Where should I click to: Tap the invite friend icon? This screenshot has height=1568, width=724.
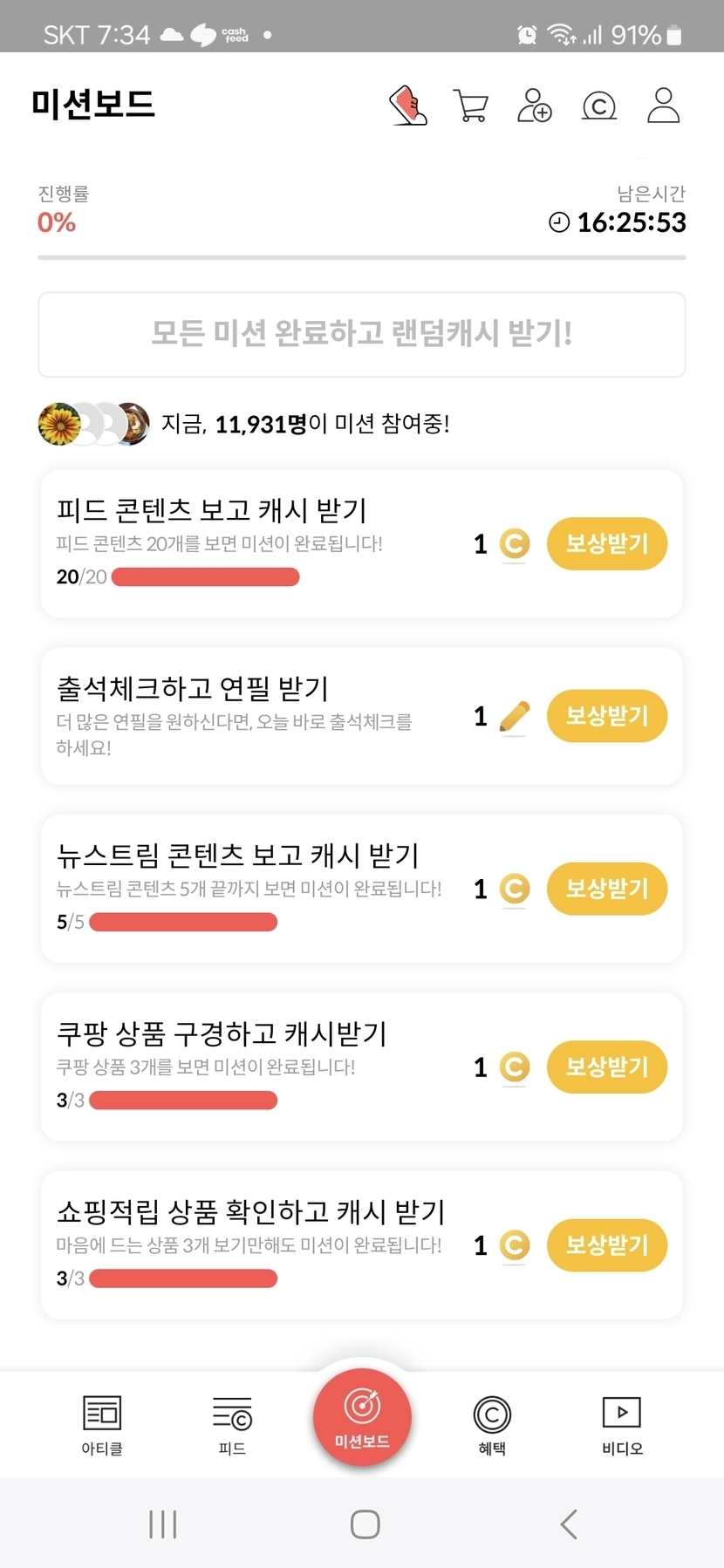tap(535, 106)
